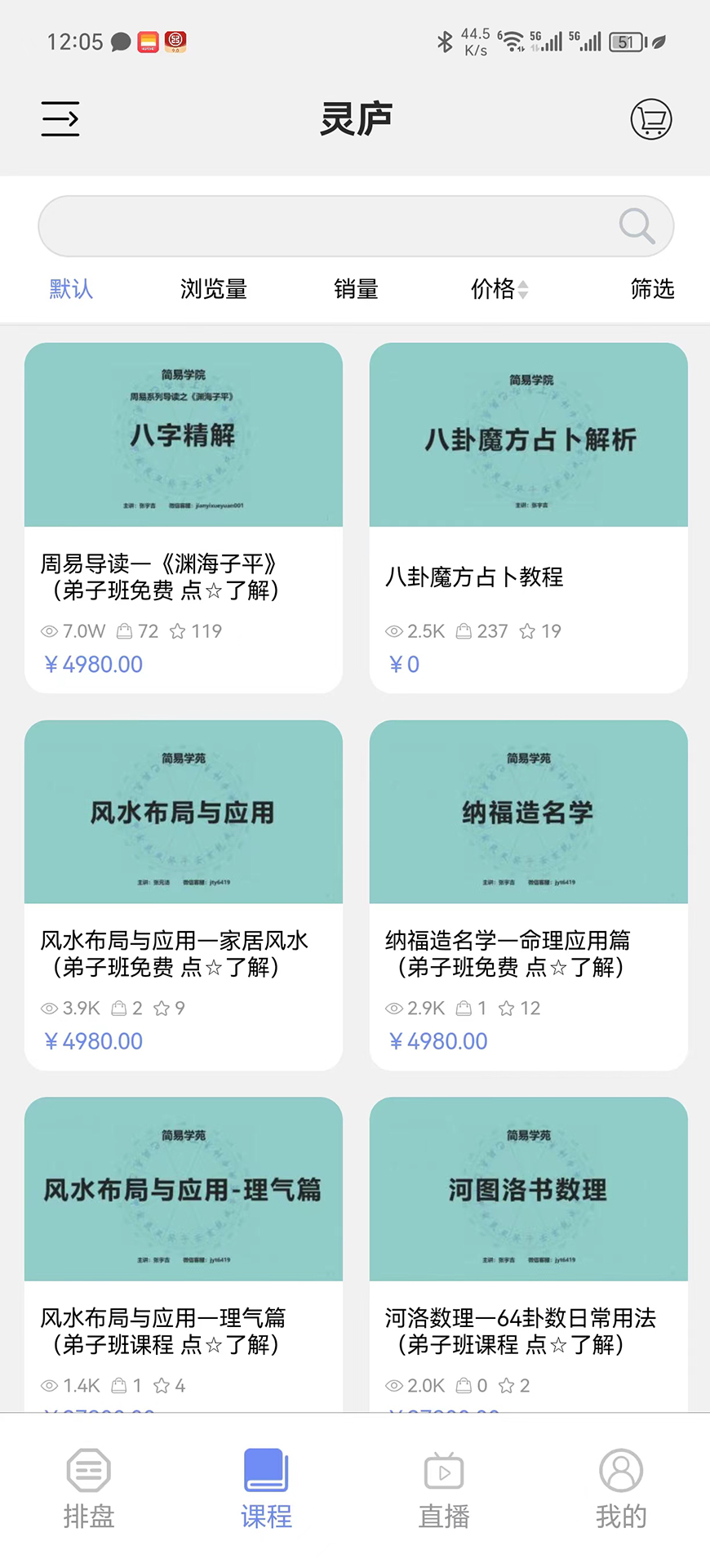Open the side menu button

(x=60, y=119)
